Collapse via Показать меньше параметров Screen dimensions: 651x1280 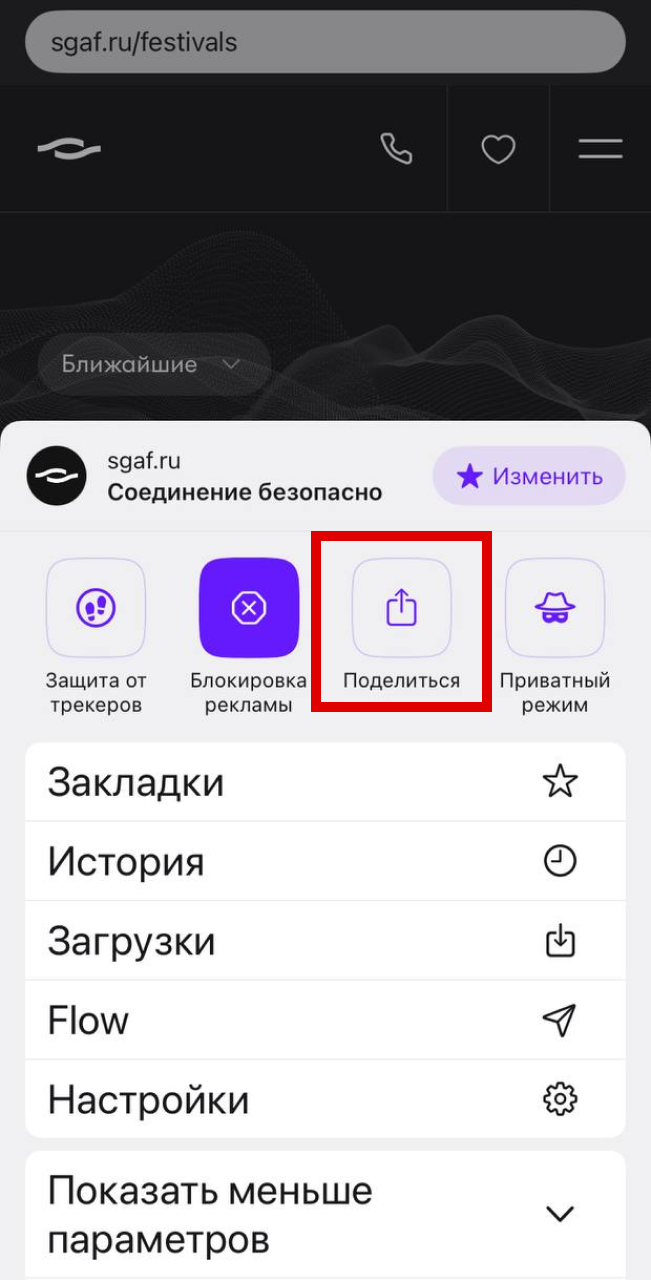325,1215
